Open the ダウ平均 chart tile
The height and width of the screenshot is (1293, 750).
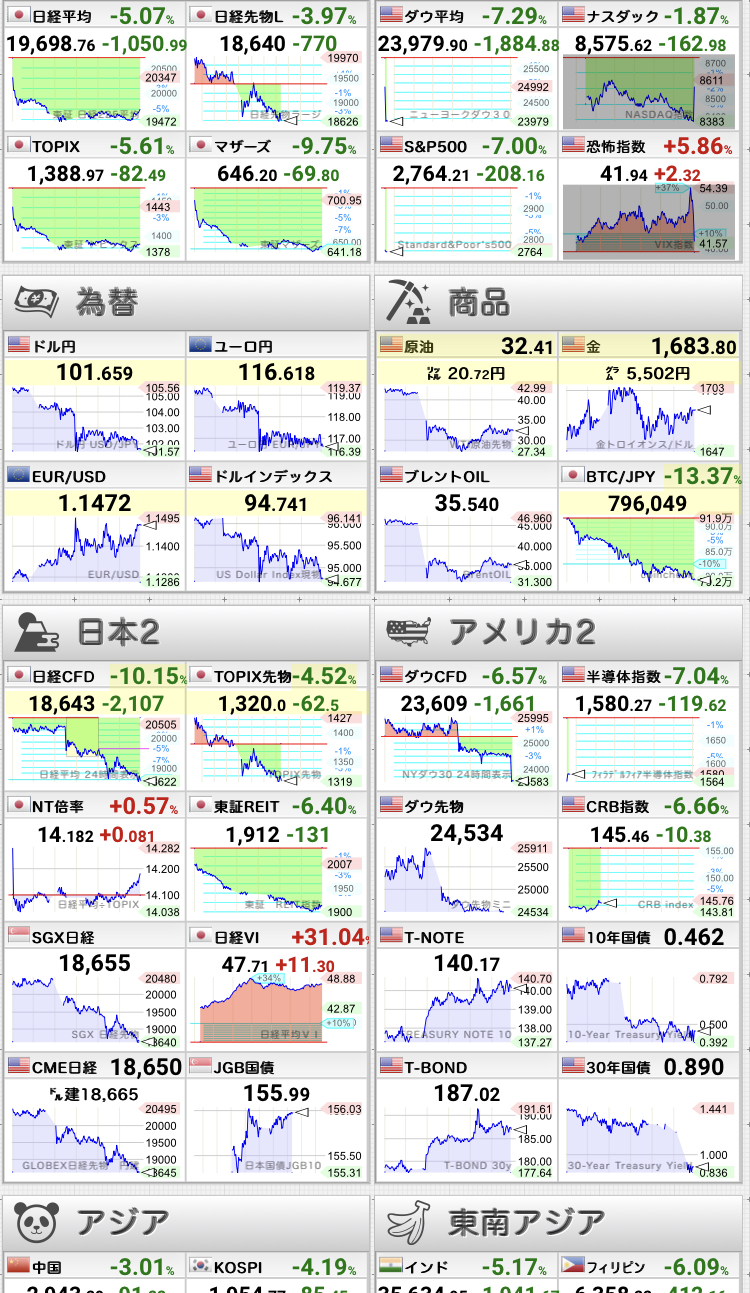pyautogui.click(x=467, y=65)
